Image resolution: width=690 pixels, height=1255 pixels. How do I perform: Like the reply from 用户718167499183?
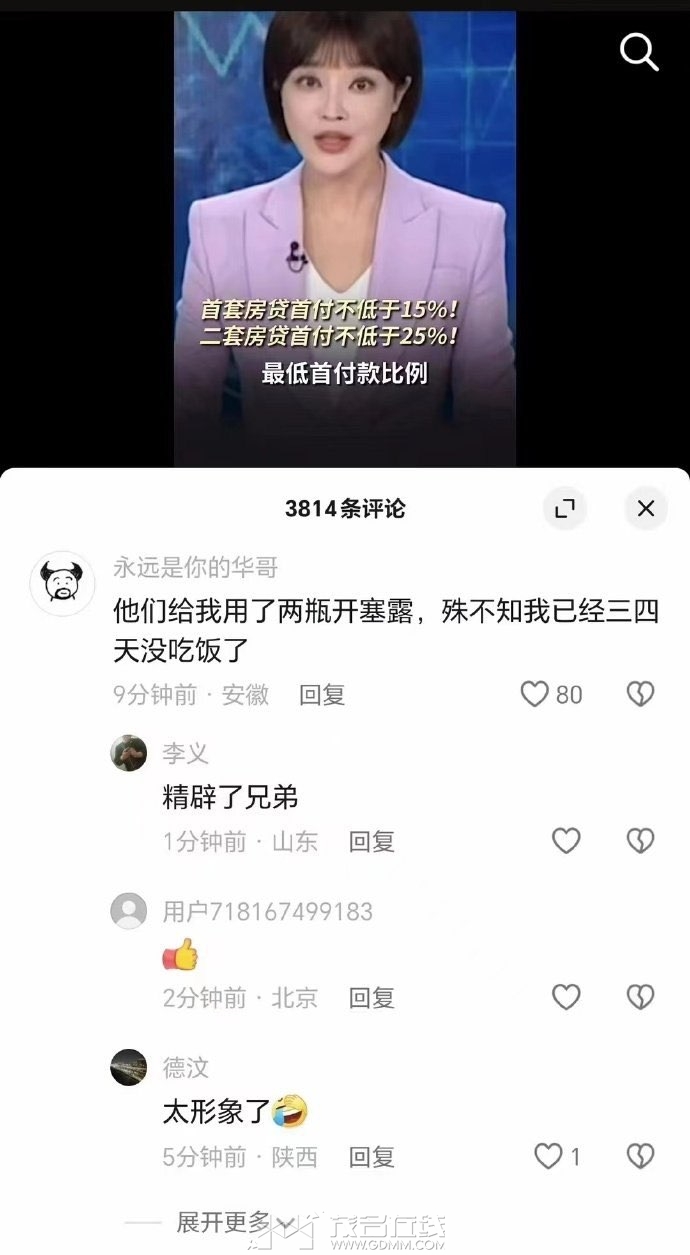[x=566, y=997]
